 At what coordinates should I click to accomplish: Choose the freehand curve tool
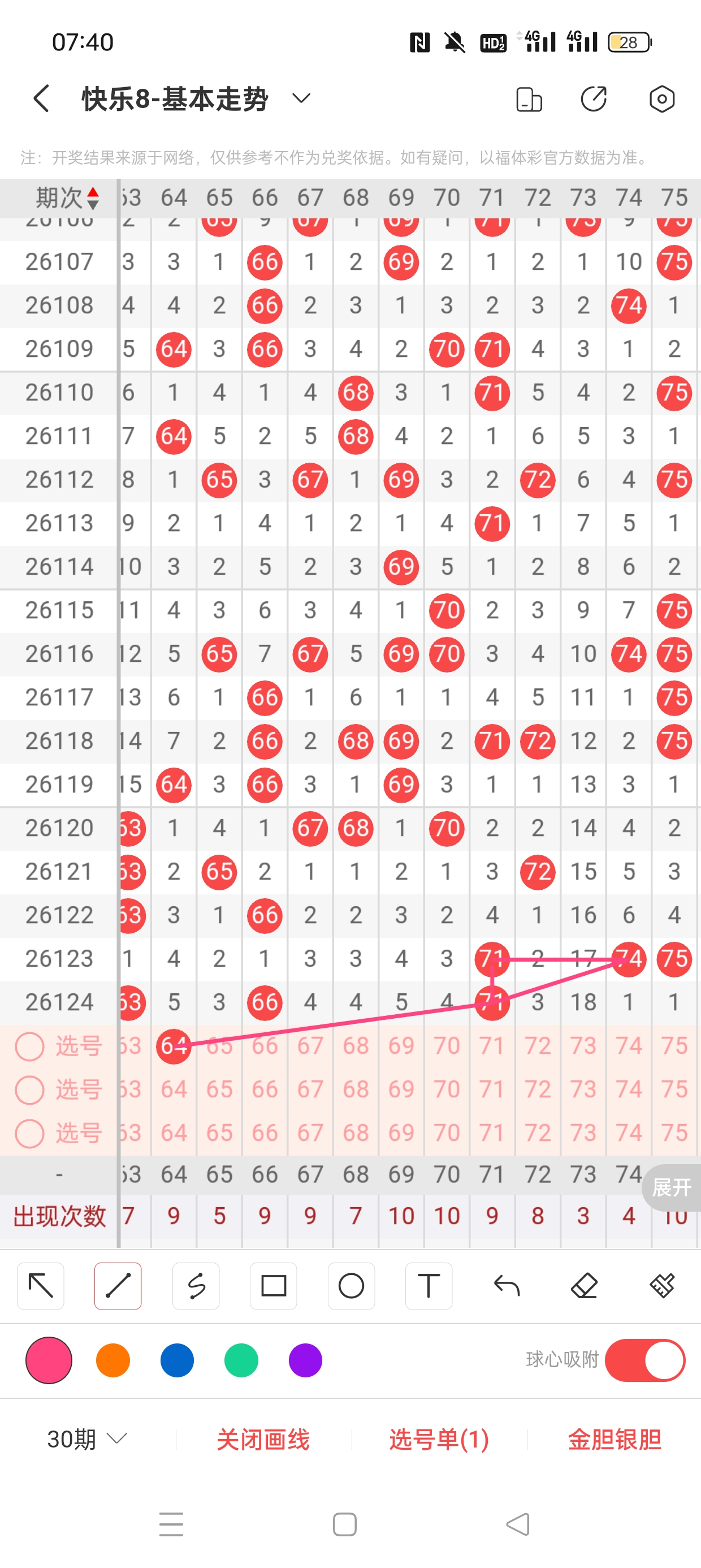[x=196, y=1286]
